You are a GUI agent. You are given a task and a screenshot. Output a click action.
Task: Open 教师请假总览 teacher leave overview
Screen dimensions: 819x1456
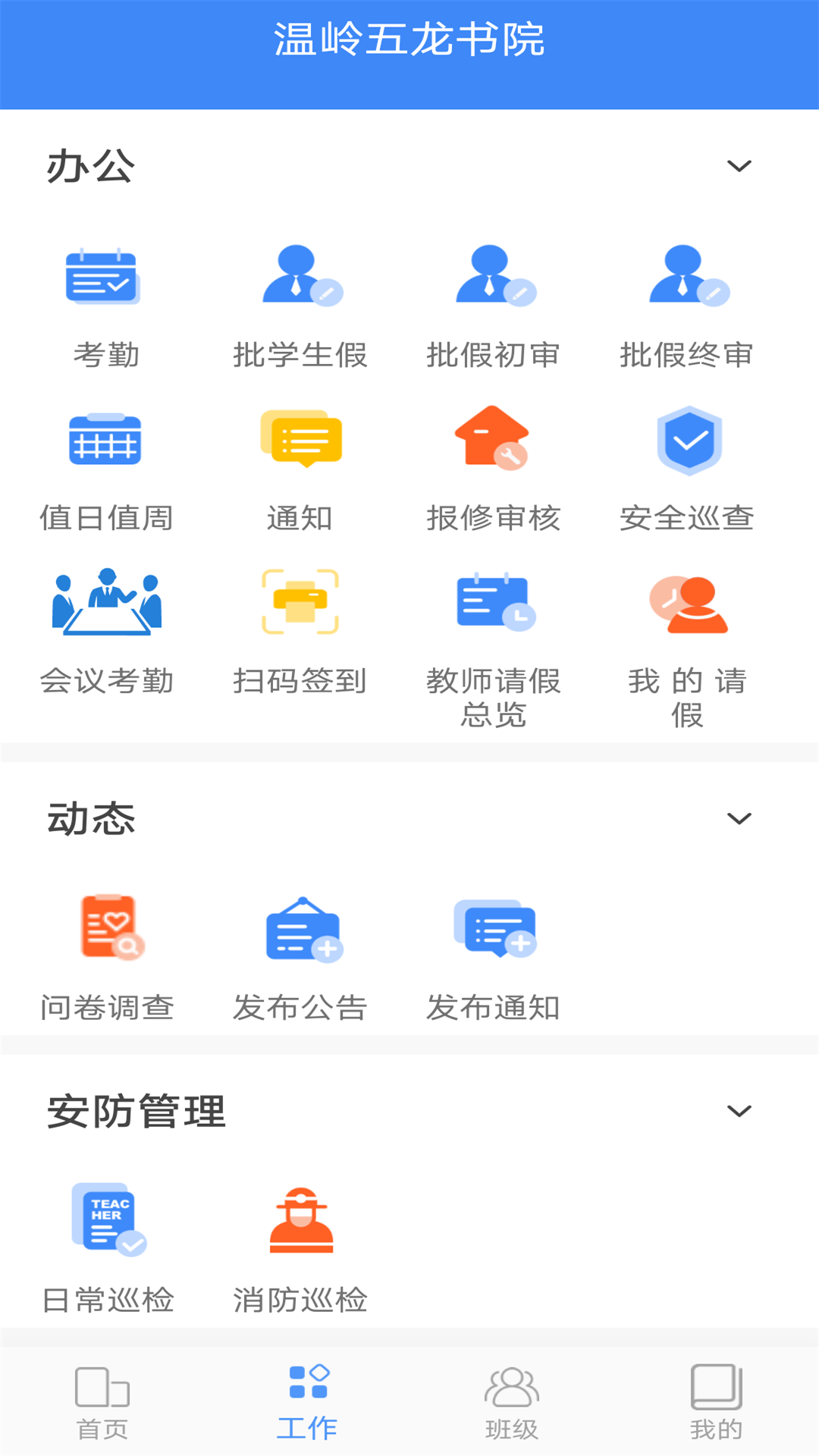pos(494,647)
